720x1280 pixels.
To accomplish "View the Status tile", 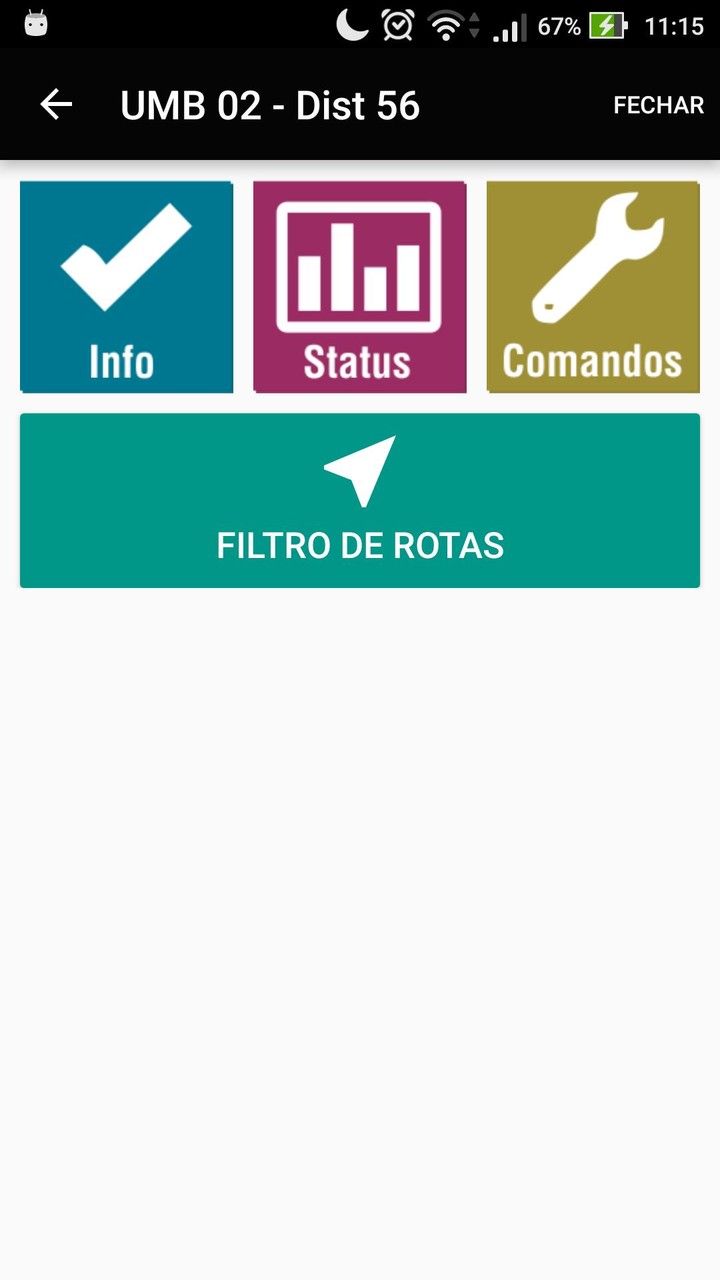I will 359,287.
